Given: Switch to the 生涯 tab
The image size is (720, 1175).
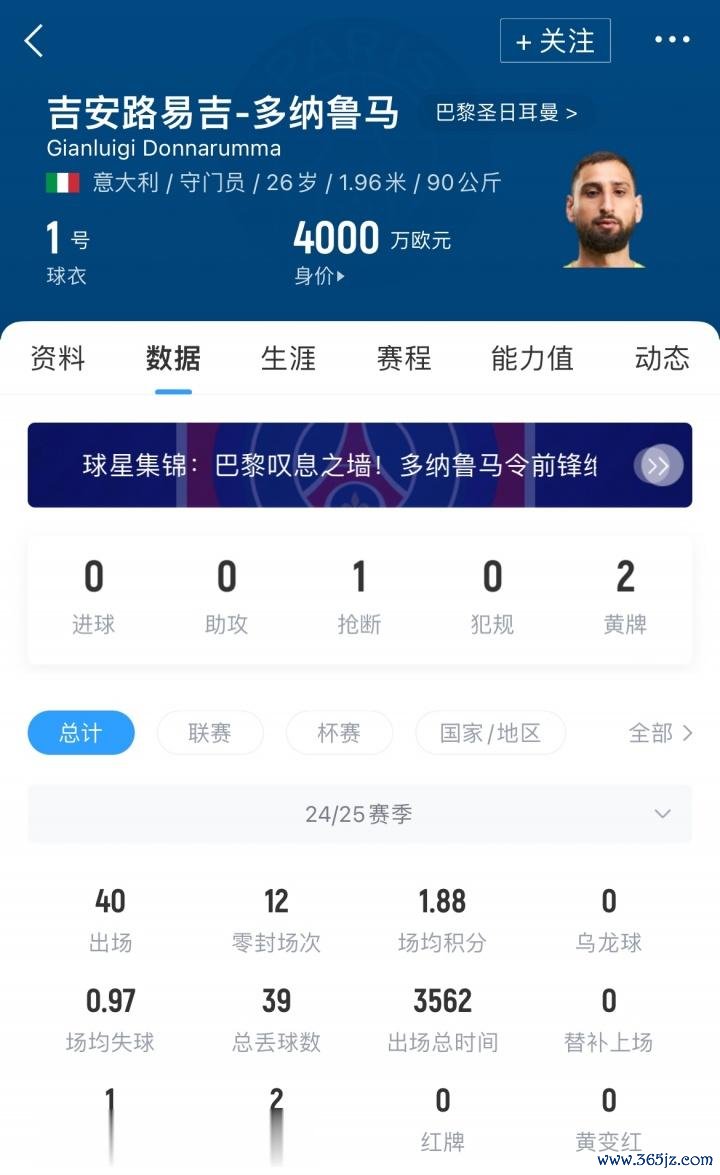Looking at the screenshot, I should point(288,358).
